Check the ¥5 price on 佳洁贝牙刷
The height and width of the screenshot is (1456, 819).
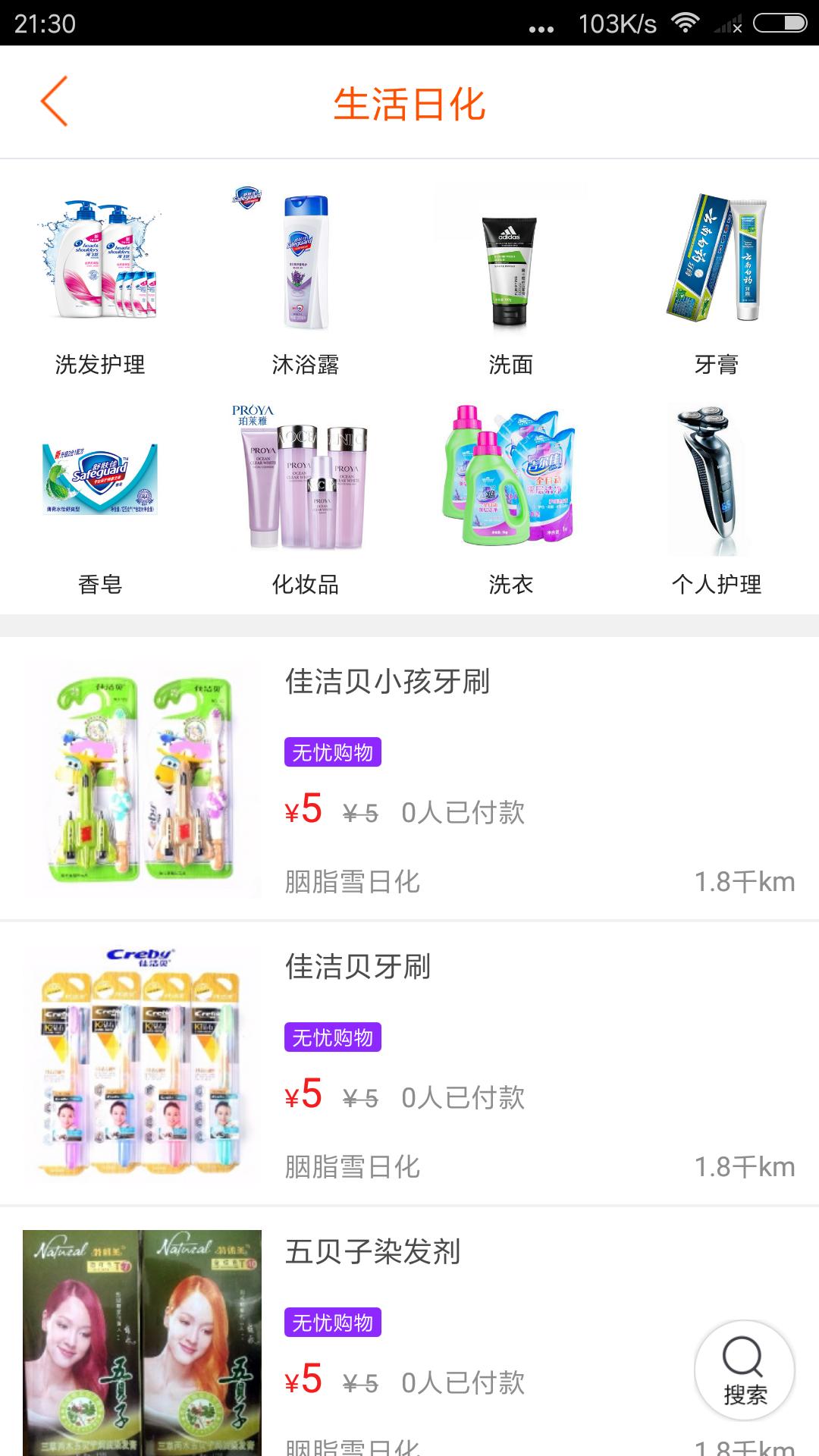tap(303, 1096)
